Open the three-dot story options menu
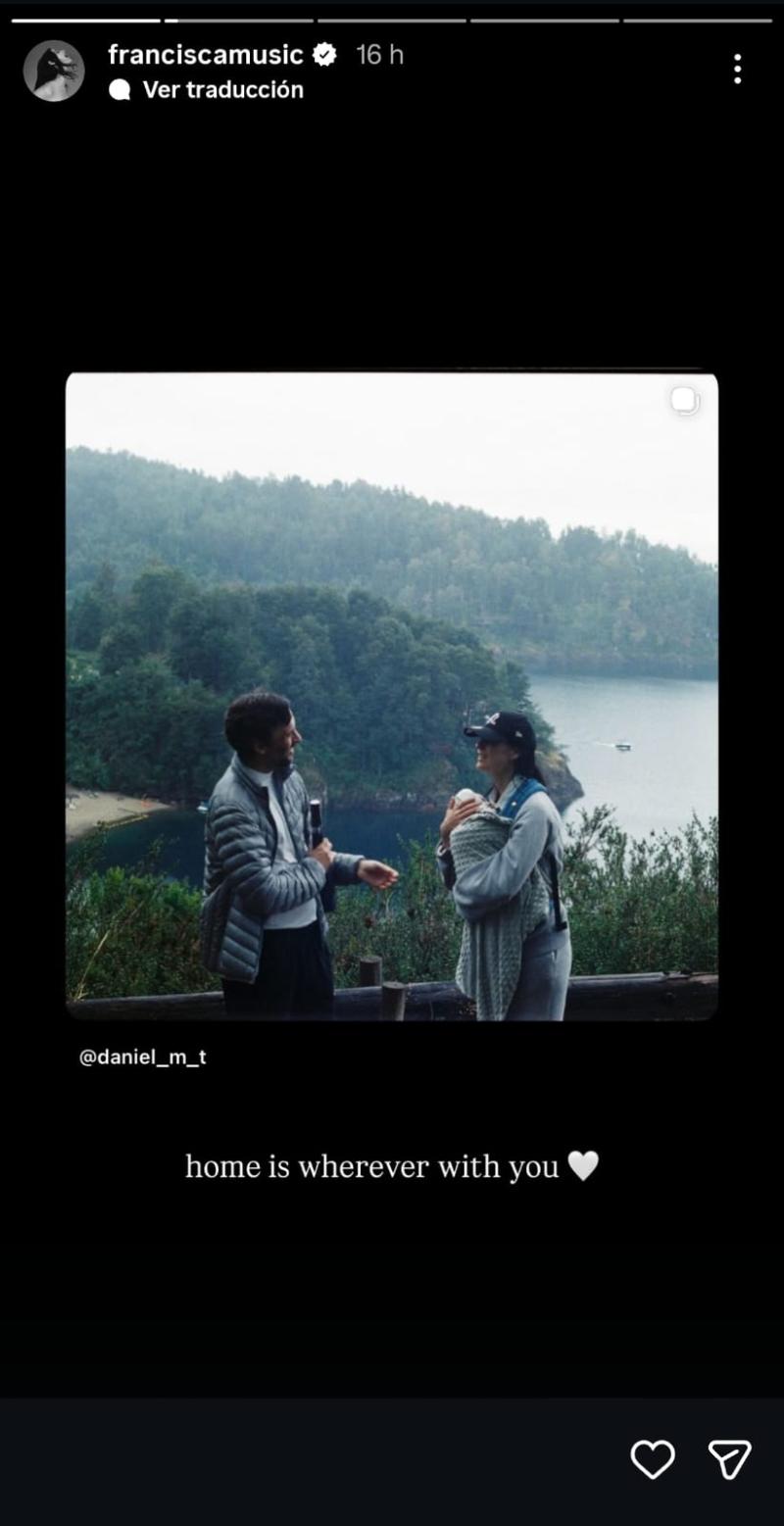The height and width of the screenshot is (1526, 784). point(737,69)
